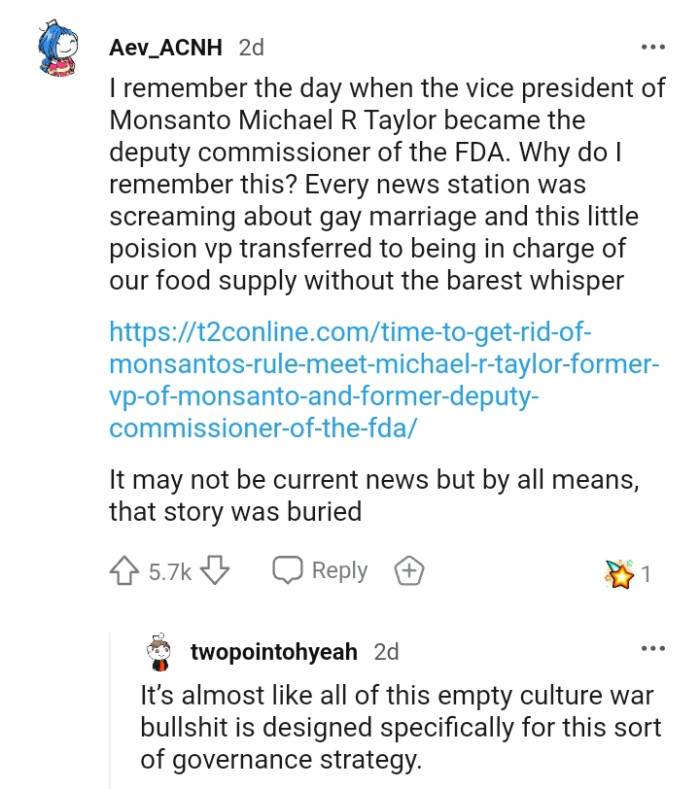This screenshot has height=789, width=700.
Task: Open overflow menu on twopointohyeah's reply
Action: click(x=652, y=649)
